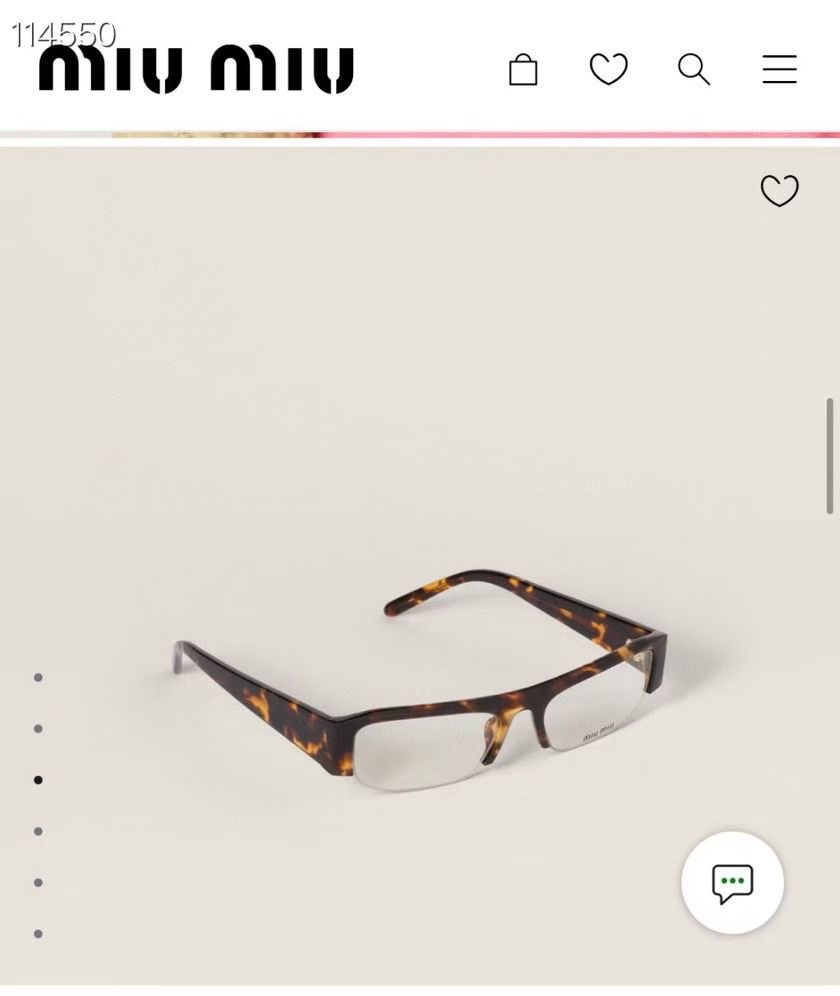Enlarge the tortoiseshell glasses product image

[420, 680]
